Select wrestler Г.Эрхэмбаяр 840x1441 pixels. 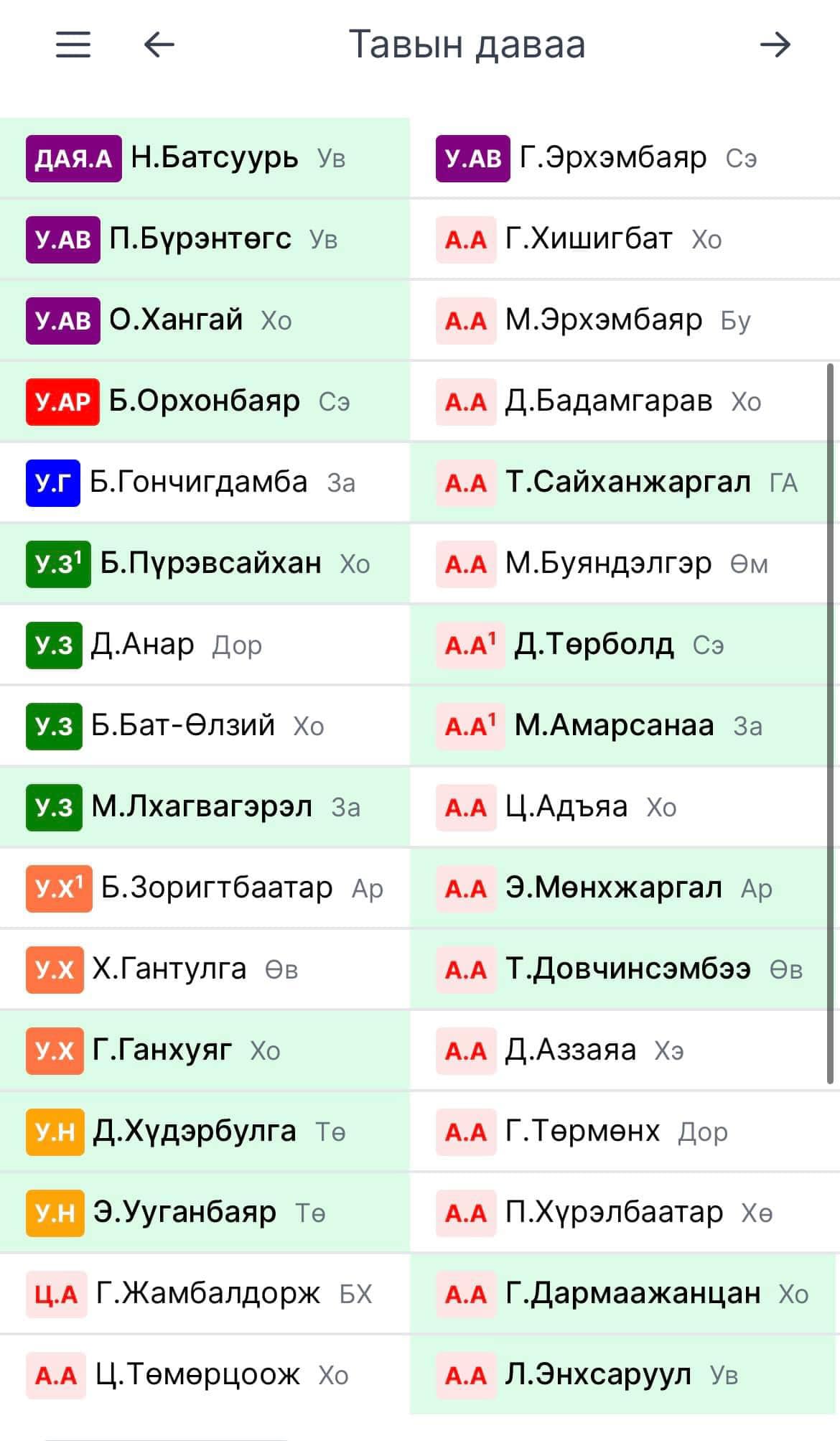point(612,158)
